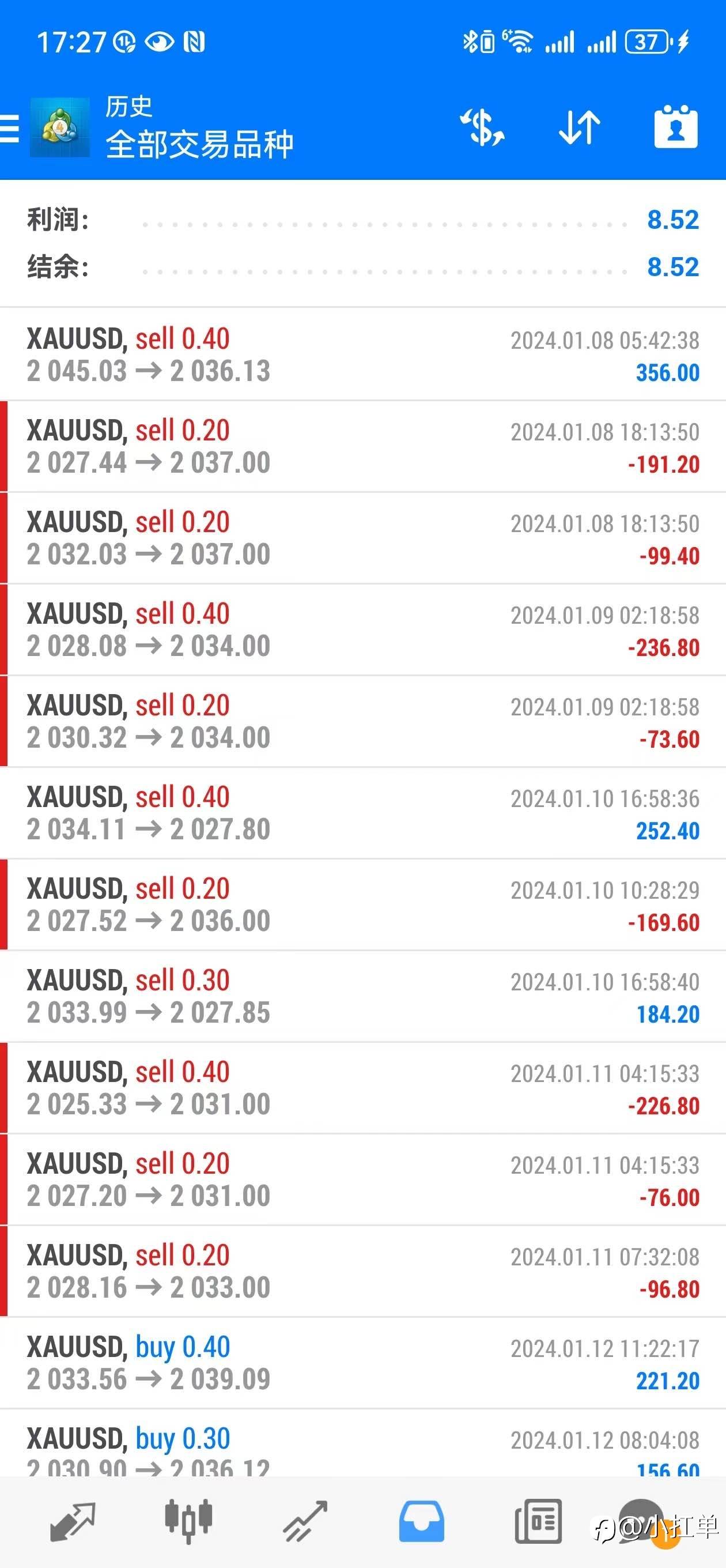
Task: Open the sell 0.20 trade losing -99.40
Action: pyautogui.click(x=362, y=538)
